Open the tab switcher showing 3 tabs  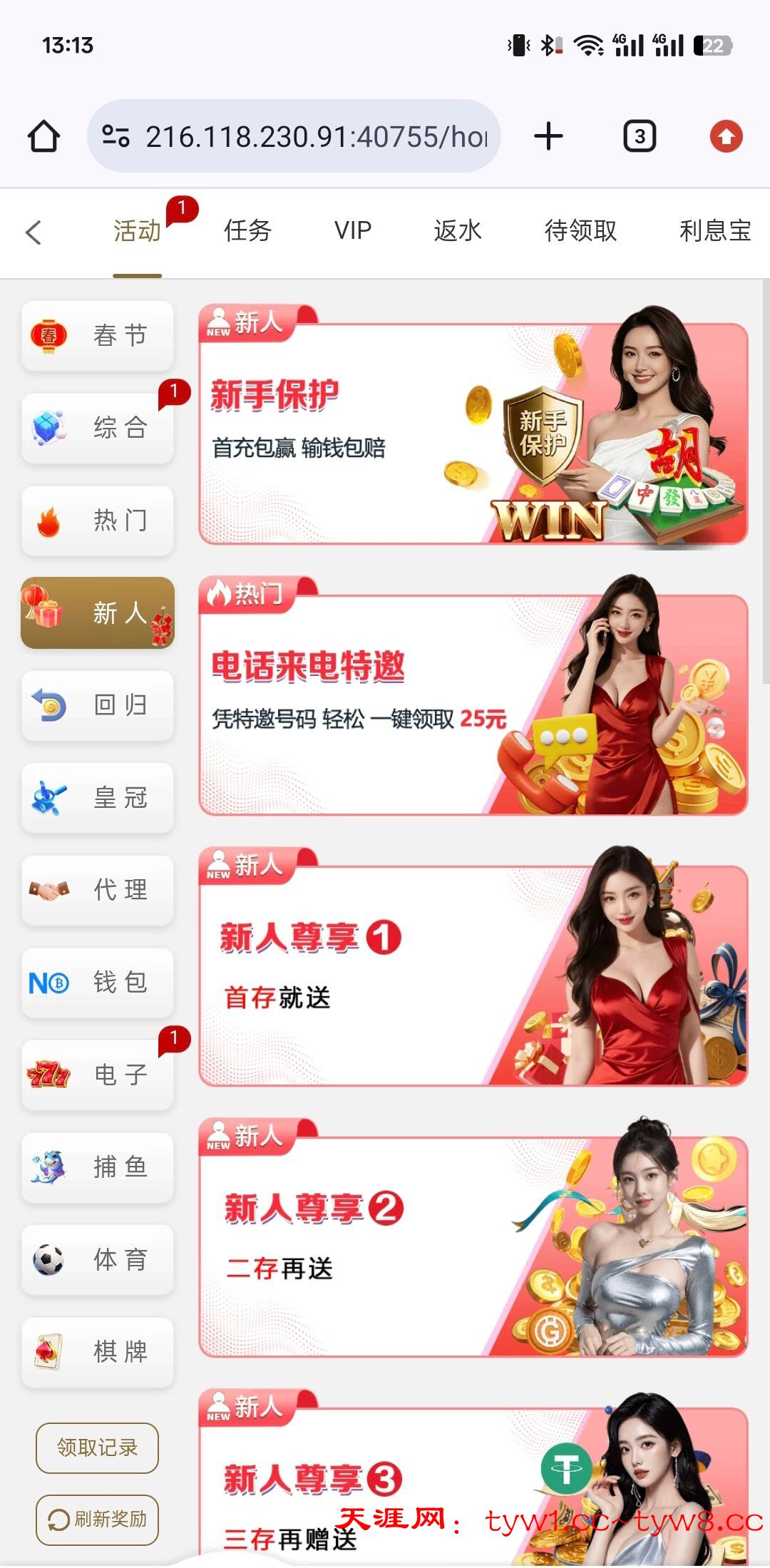click(x=640, y=136)
